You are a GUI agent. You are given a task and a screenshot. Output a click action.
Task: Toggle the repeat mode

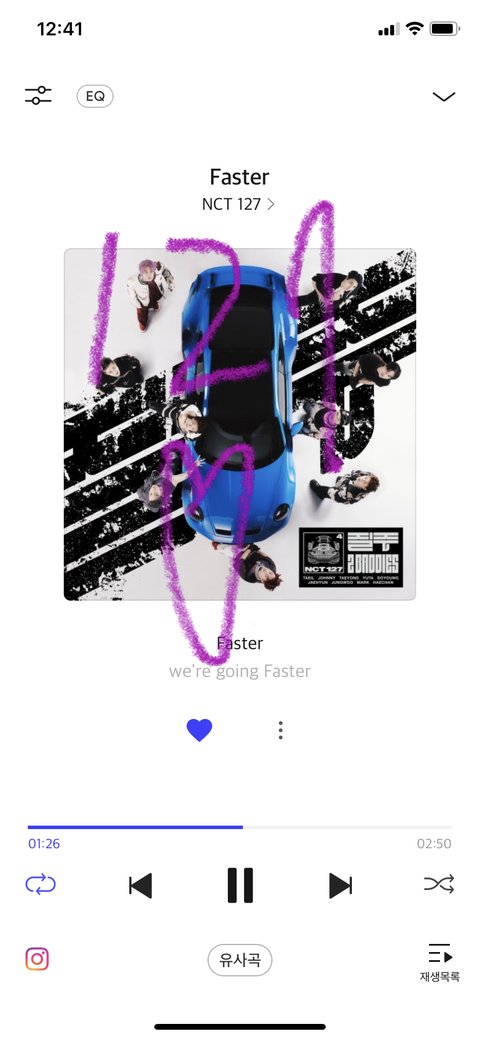(x=40, y=885)
